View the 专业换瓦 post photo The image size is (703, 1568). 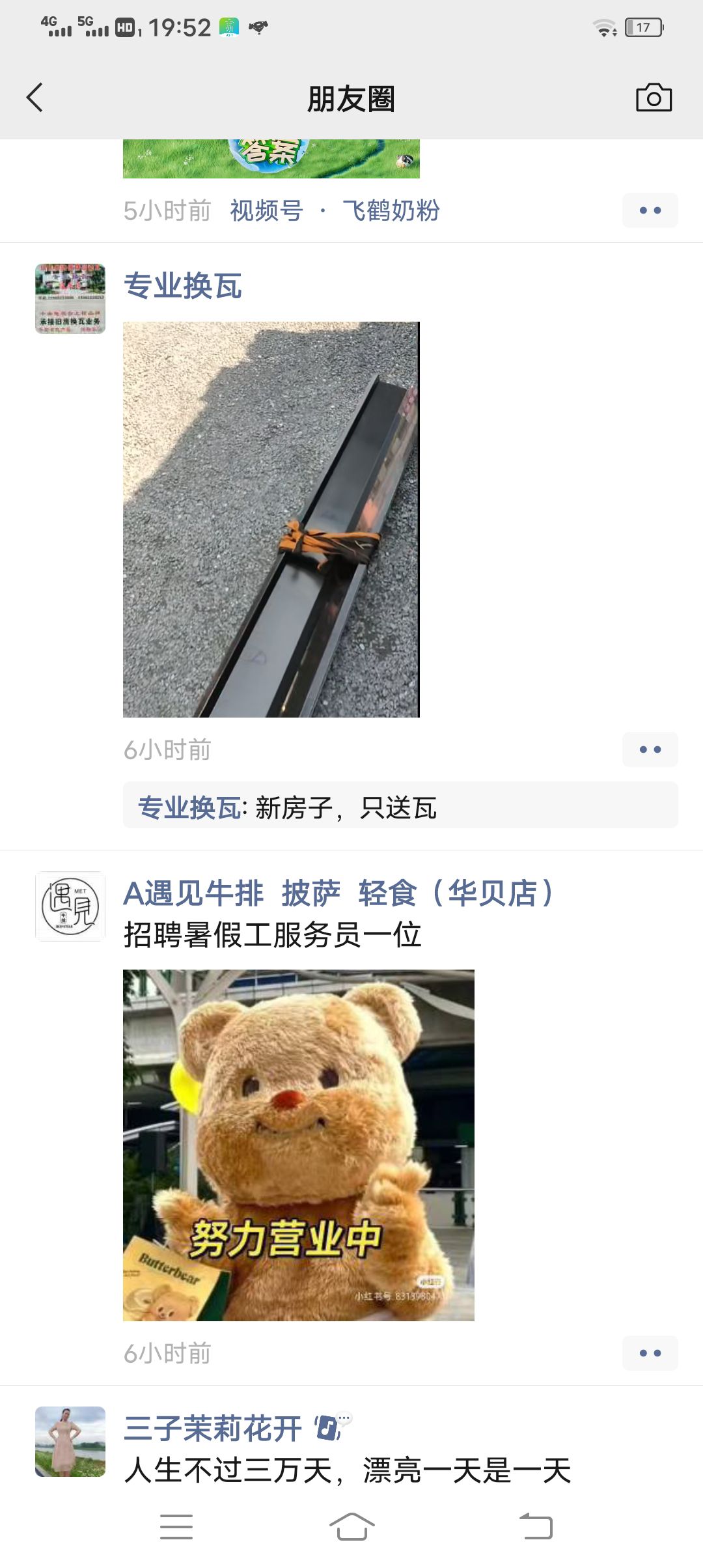[x=271, y=519]
